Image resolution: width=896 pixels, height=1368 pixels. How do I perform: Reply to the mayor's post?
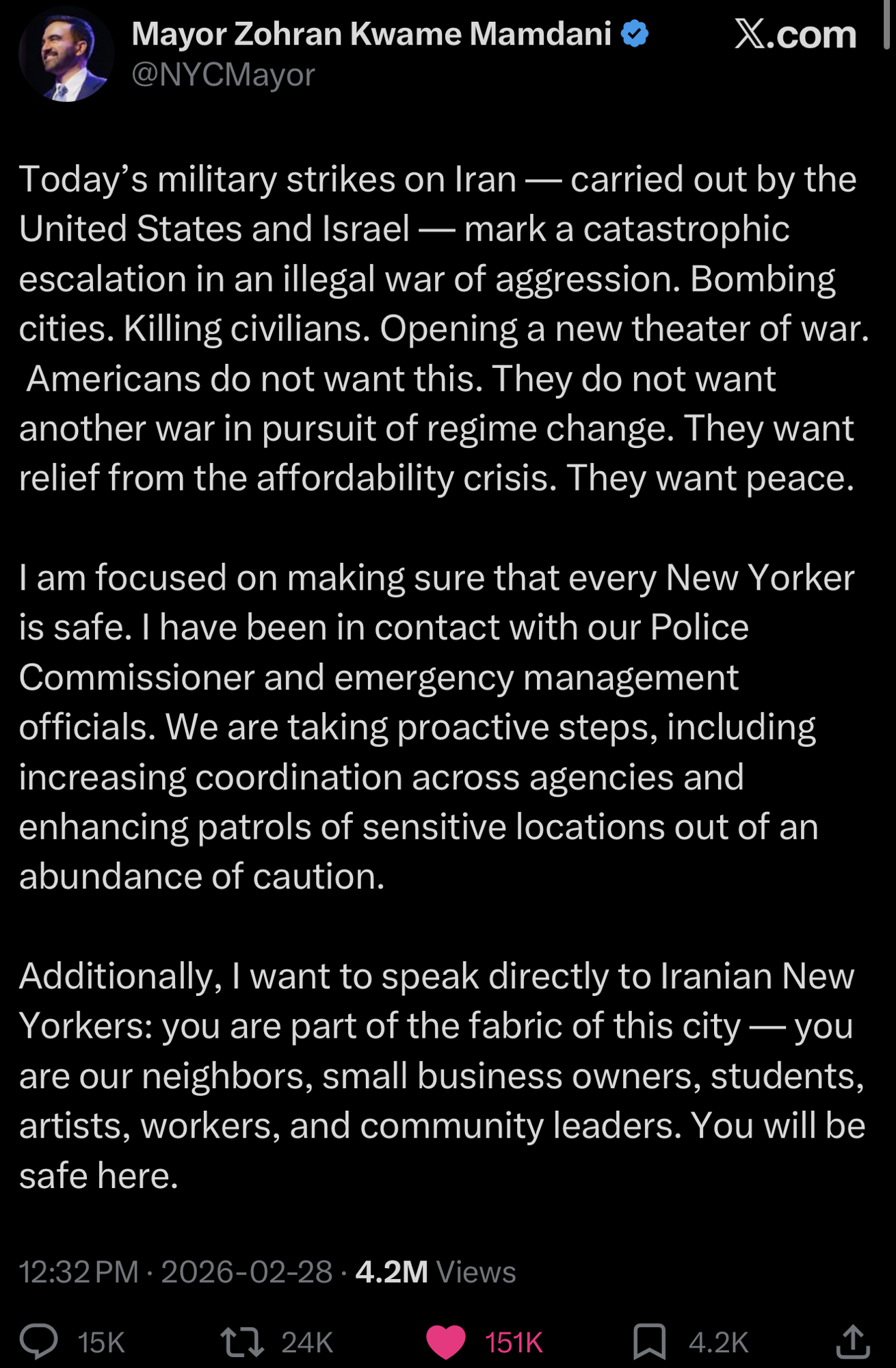click(x=39, y=1341)
